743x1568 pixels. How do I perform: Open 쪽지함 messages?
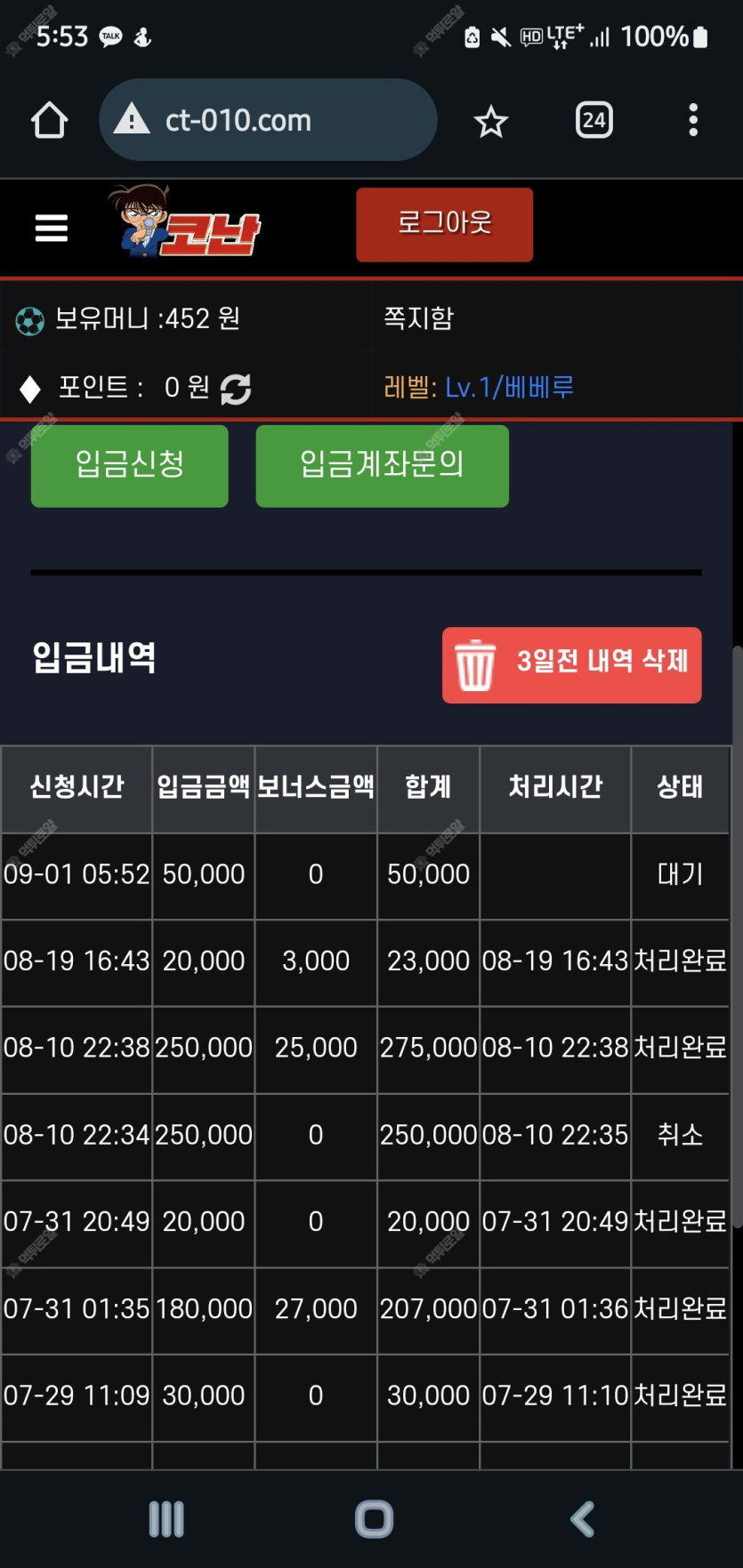coord(419,318)
